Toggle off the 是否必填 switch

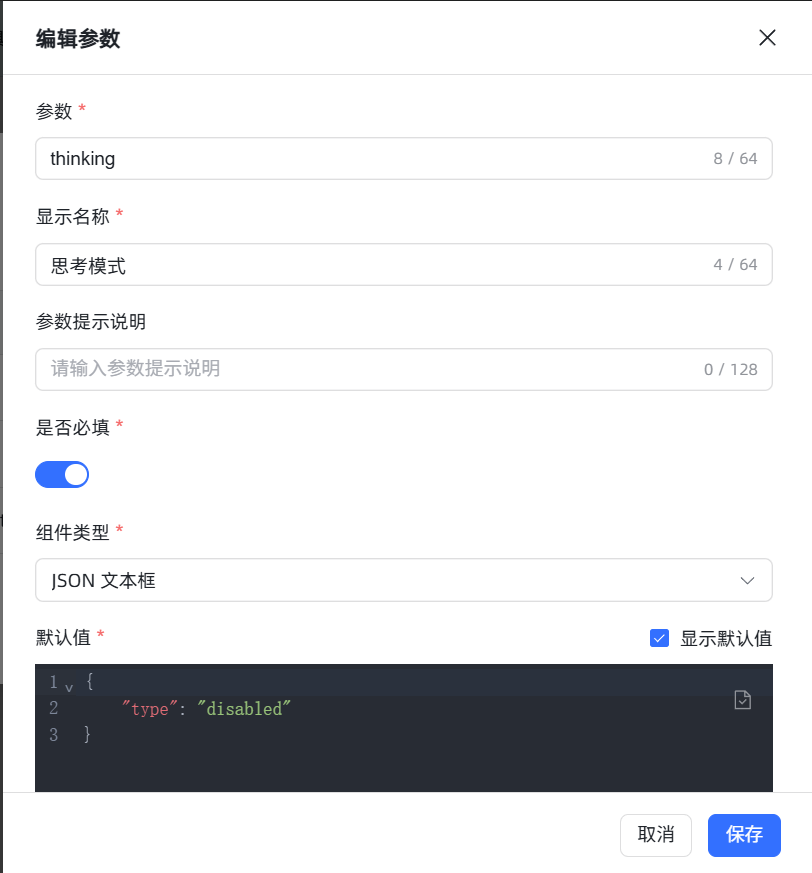(62, 475)
